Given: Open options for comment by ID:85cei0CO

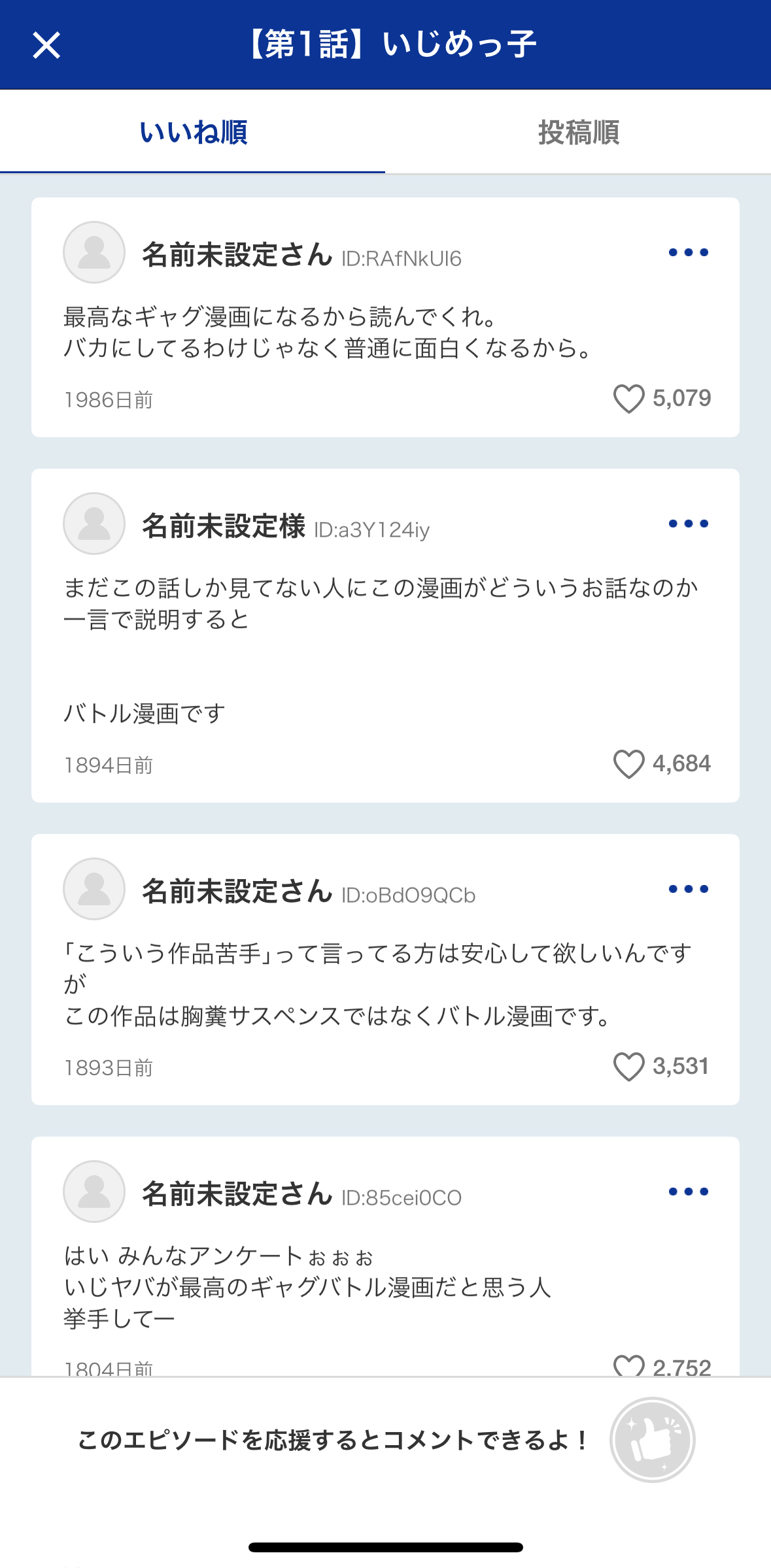Looking at the screenshot, I should point(688,1192).
